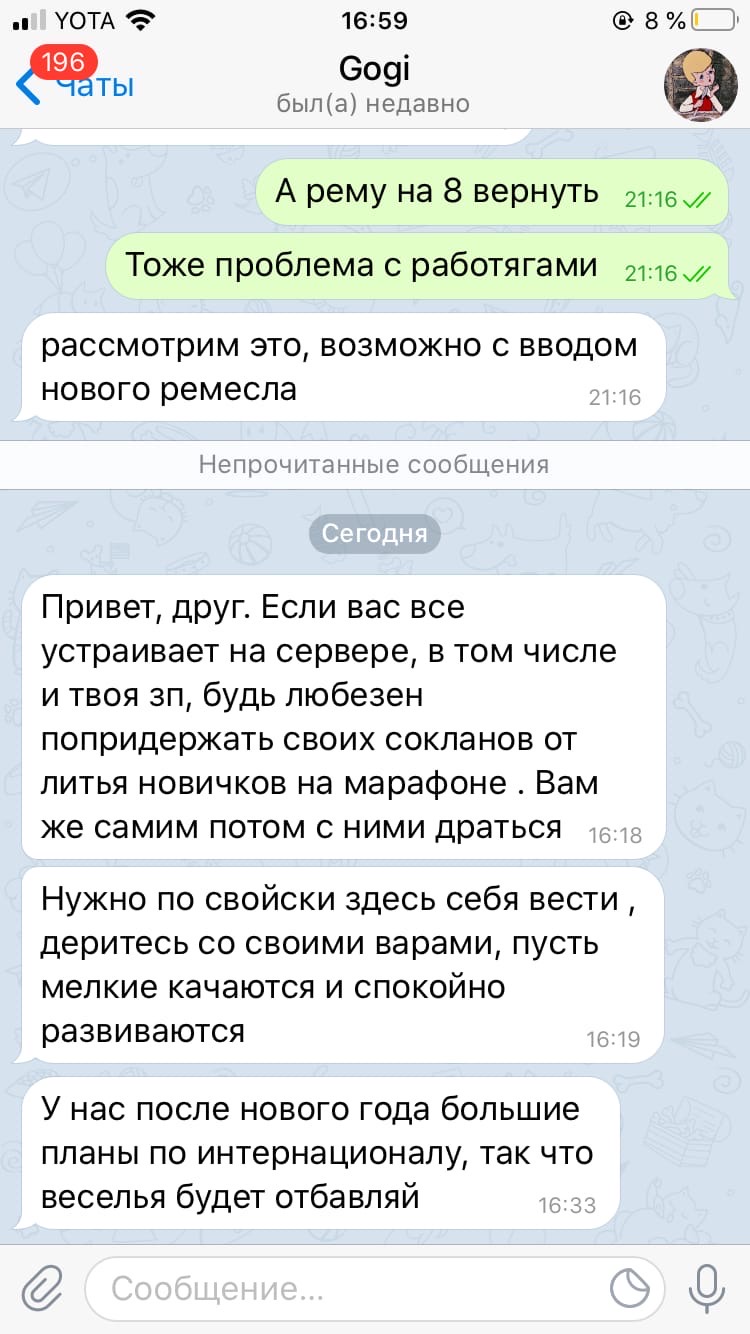Tap the voice message microphone

707,1288
